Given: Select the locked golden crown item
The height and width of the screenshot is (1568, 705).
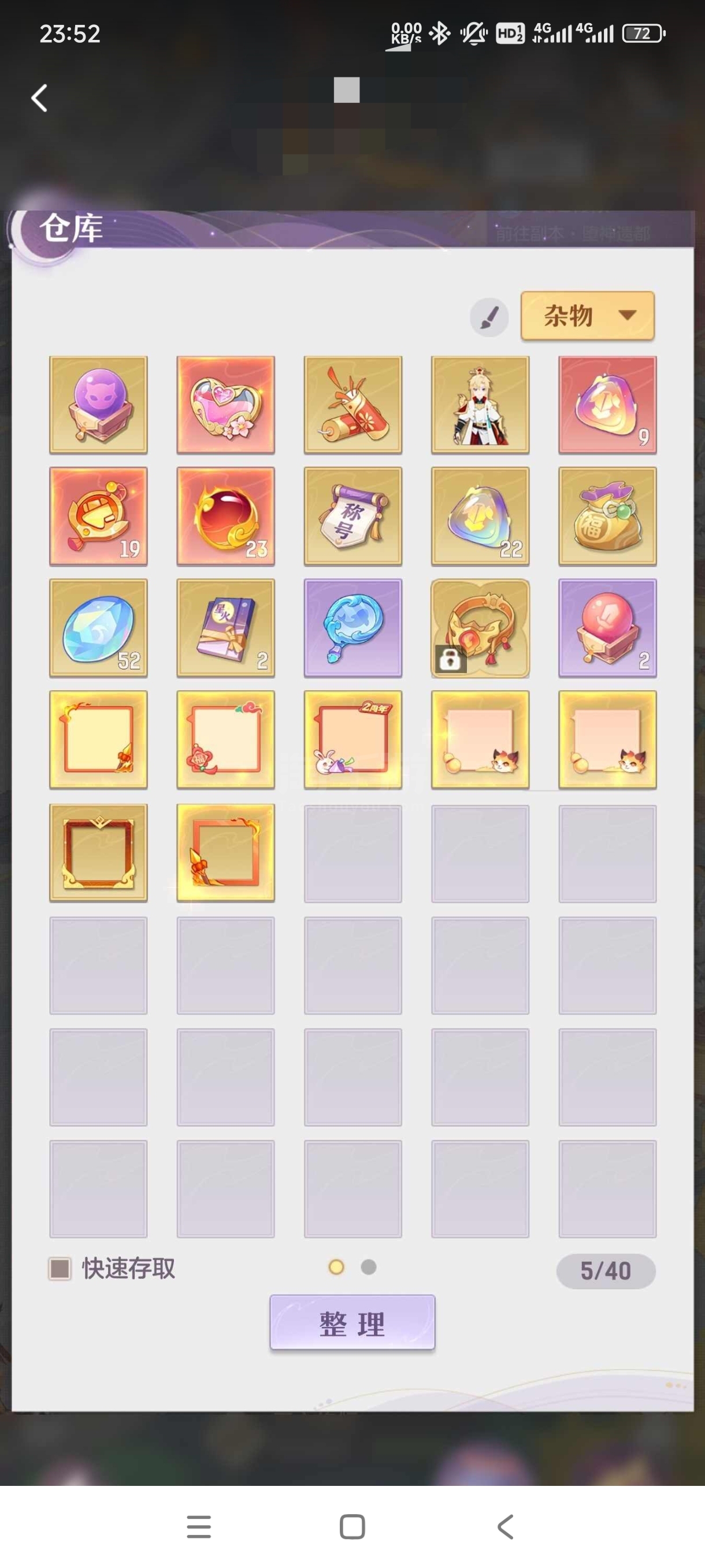Looking at the screenshot, I should click(480, 628).
